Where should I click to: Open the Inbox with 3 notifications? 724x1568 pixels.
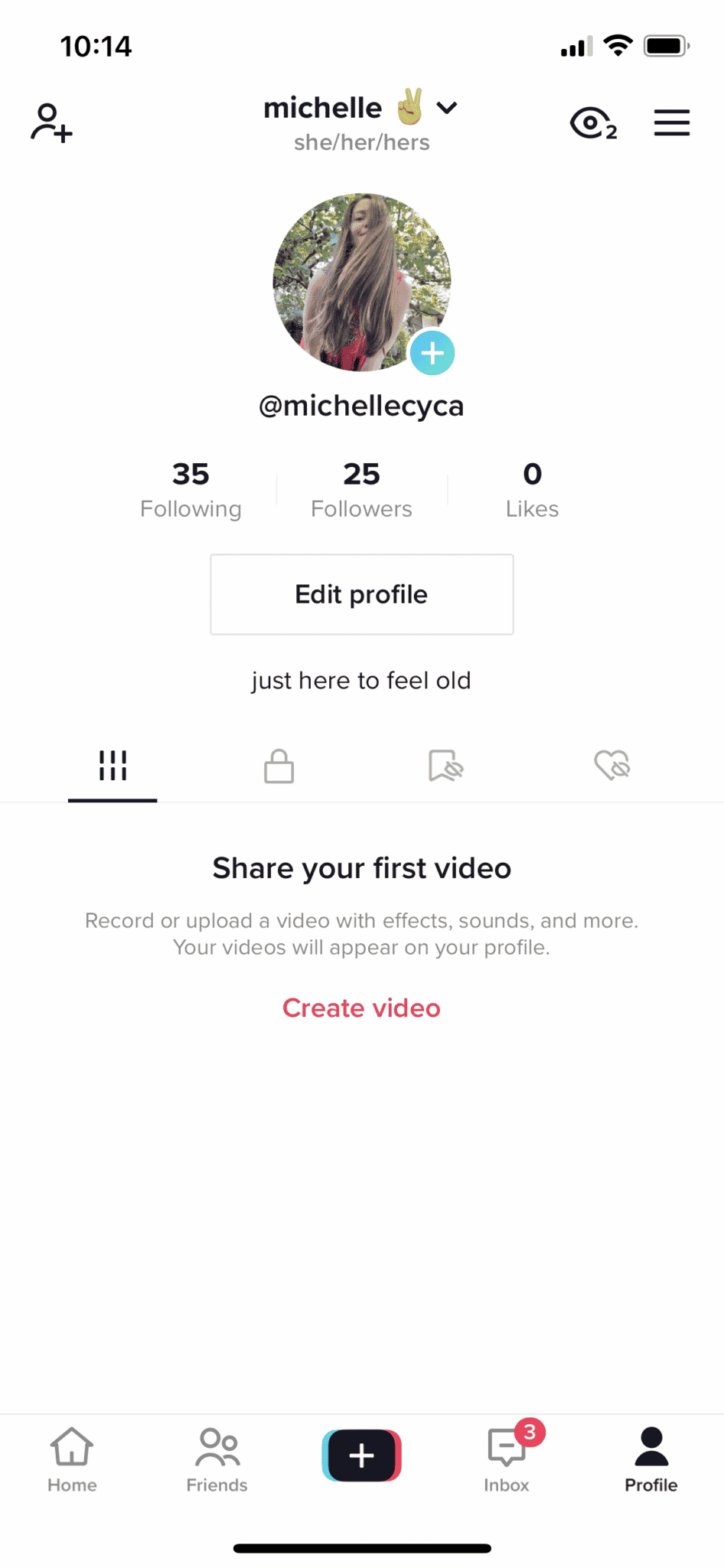coord(506,1455)
